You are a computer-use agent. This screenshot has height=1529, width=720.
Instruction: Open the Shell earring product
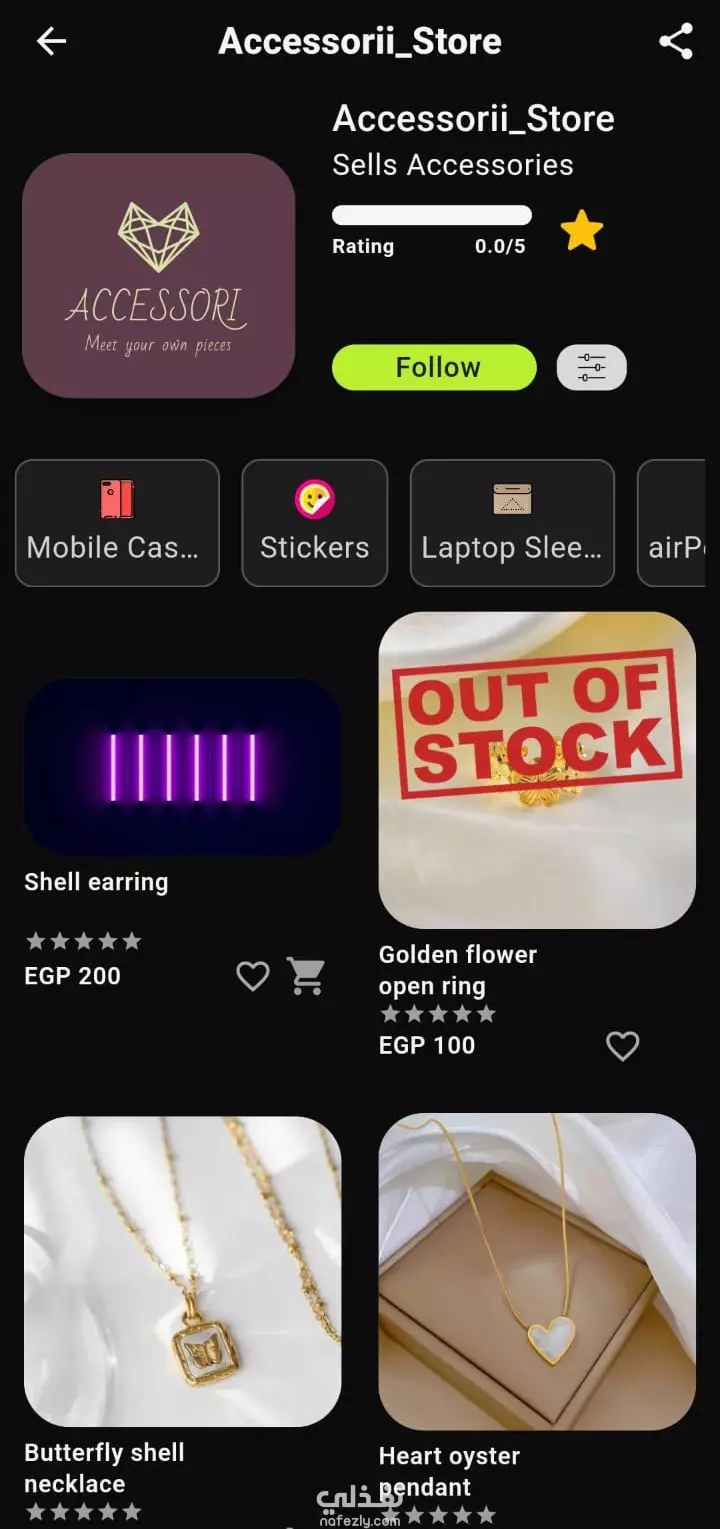click(x=182, y=767)
